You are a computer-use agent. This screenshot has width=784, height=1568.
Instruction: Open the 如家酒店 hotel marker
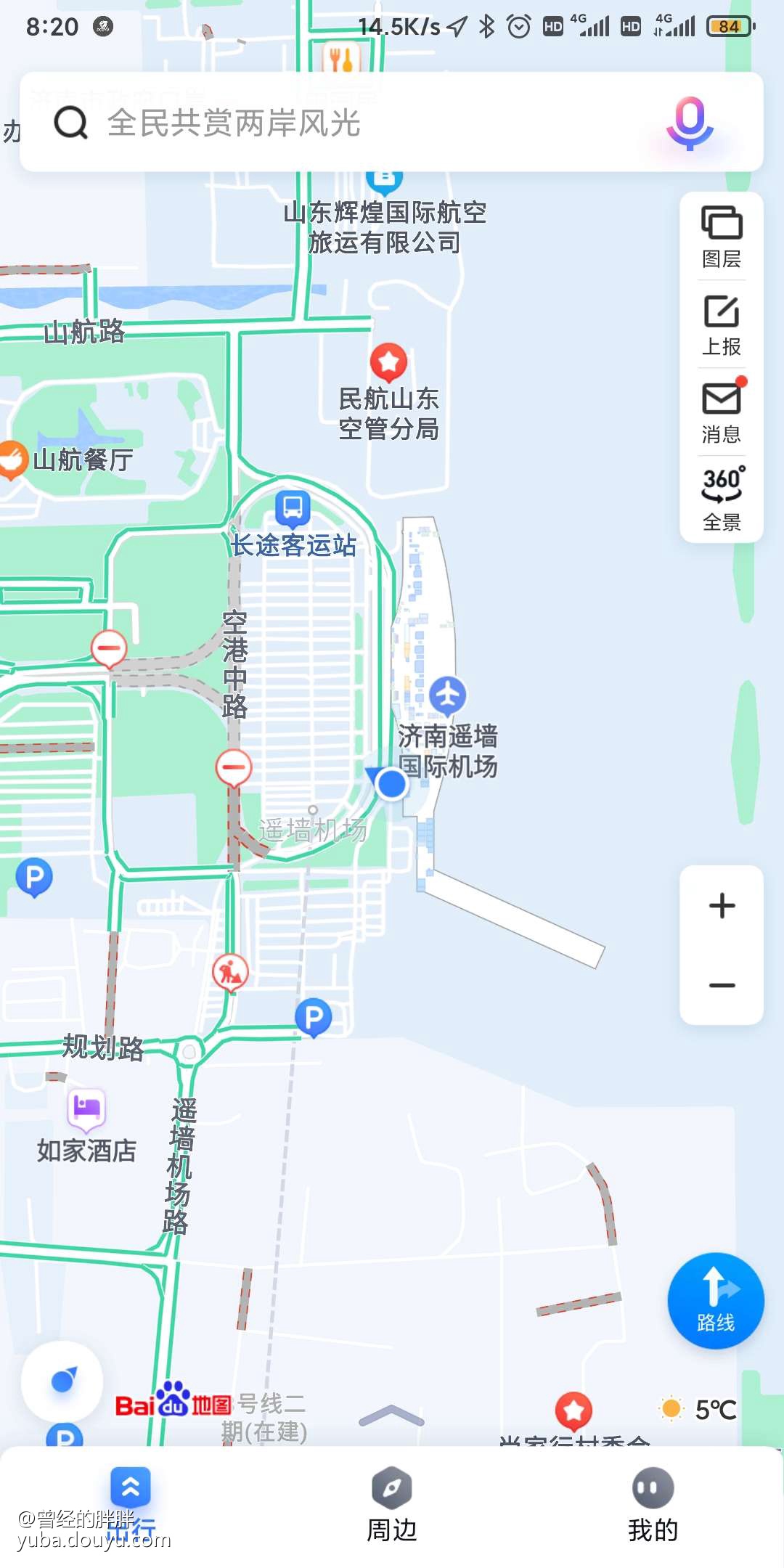(x=86, y=1109)
